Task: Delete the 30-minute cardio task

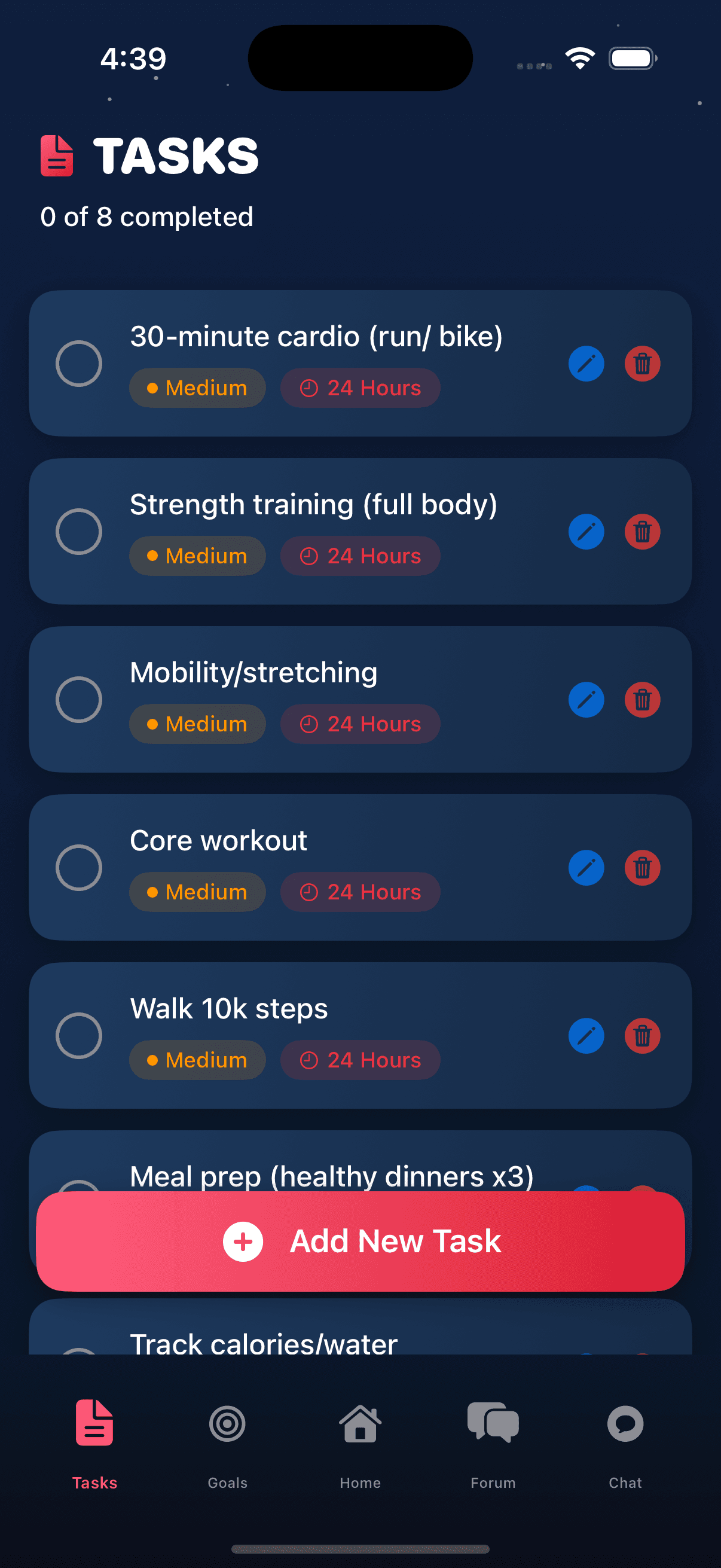Action: pyautogui.click(x=642, y=364)
